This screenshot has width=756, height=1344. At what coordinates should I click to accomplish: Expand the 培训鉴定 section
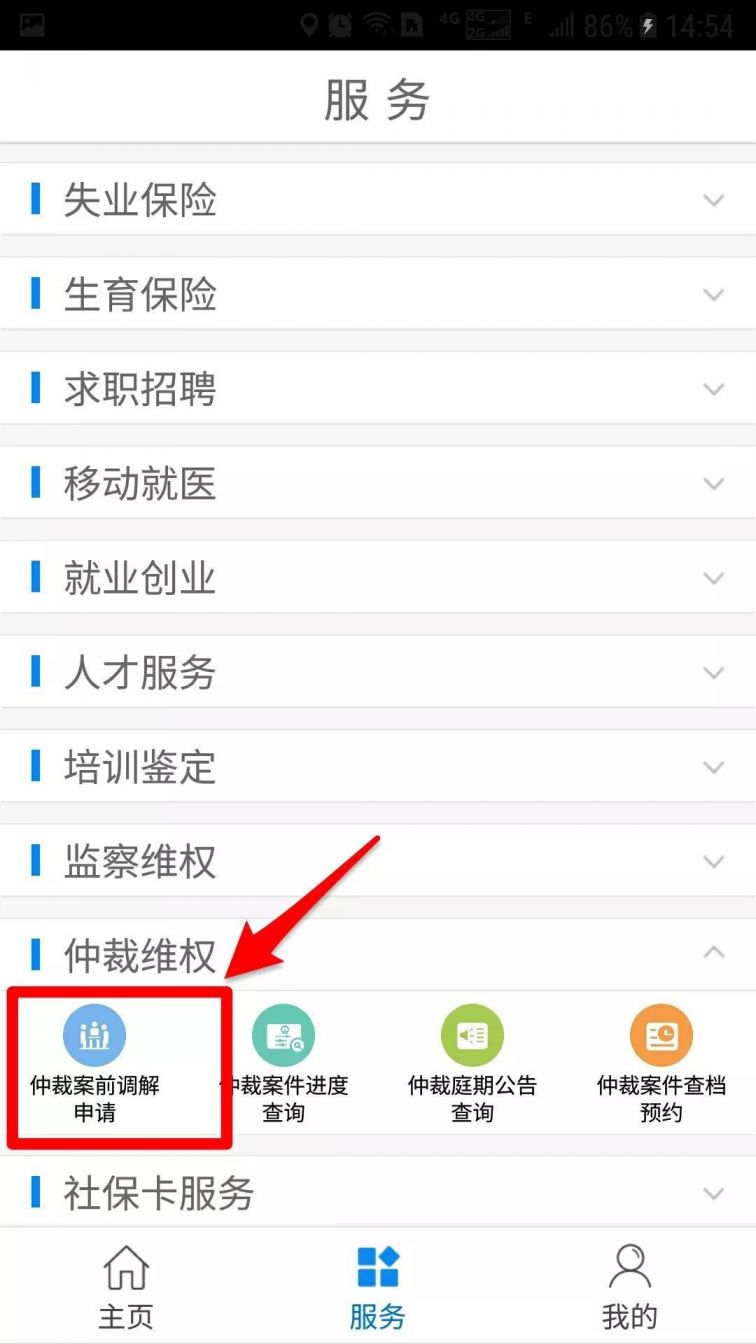pyautogui.click(x=378, y=767)
